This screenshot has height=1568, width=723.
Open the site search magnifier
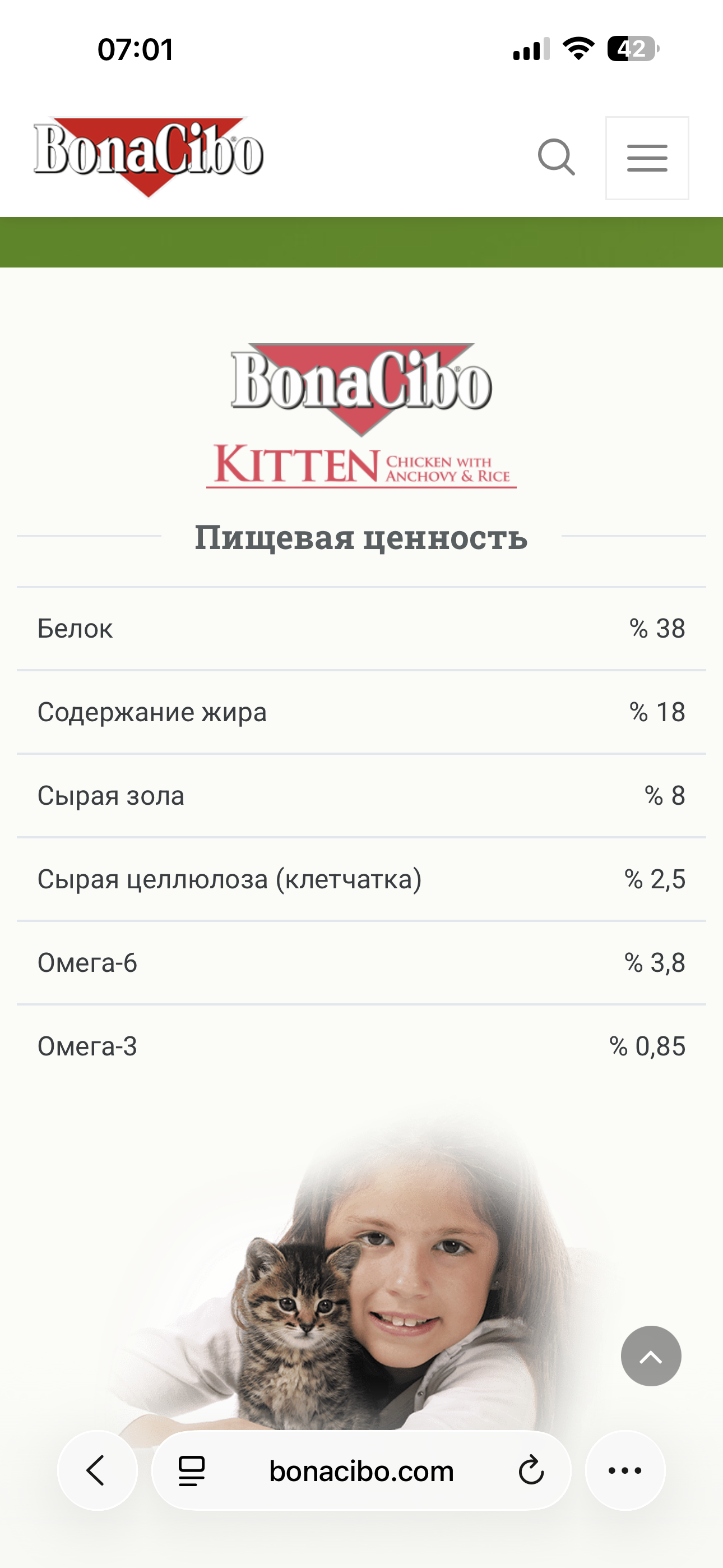point(555,158)
